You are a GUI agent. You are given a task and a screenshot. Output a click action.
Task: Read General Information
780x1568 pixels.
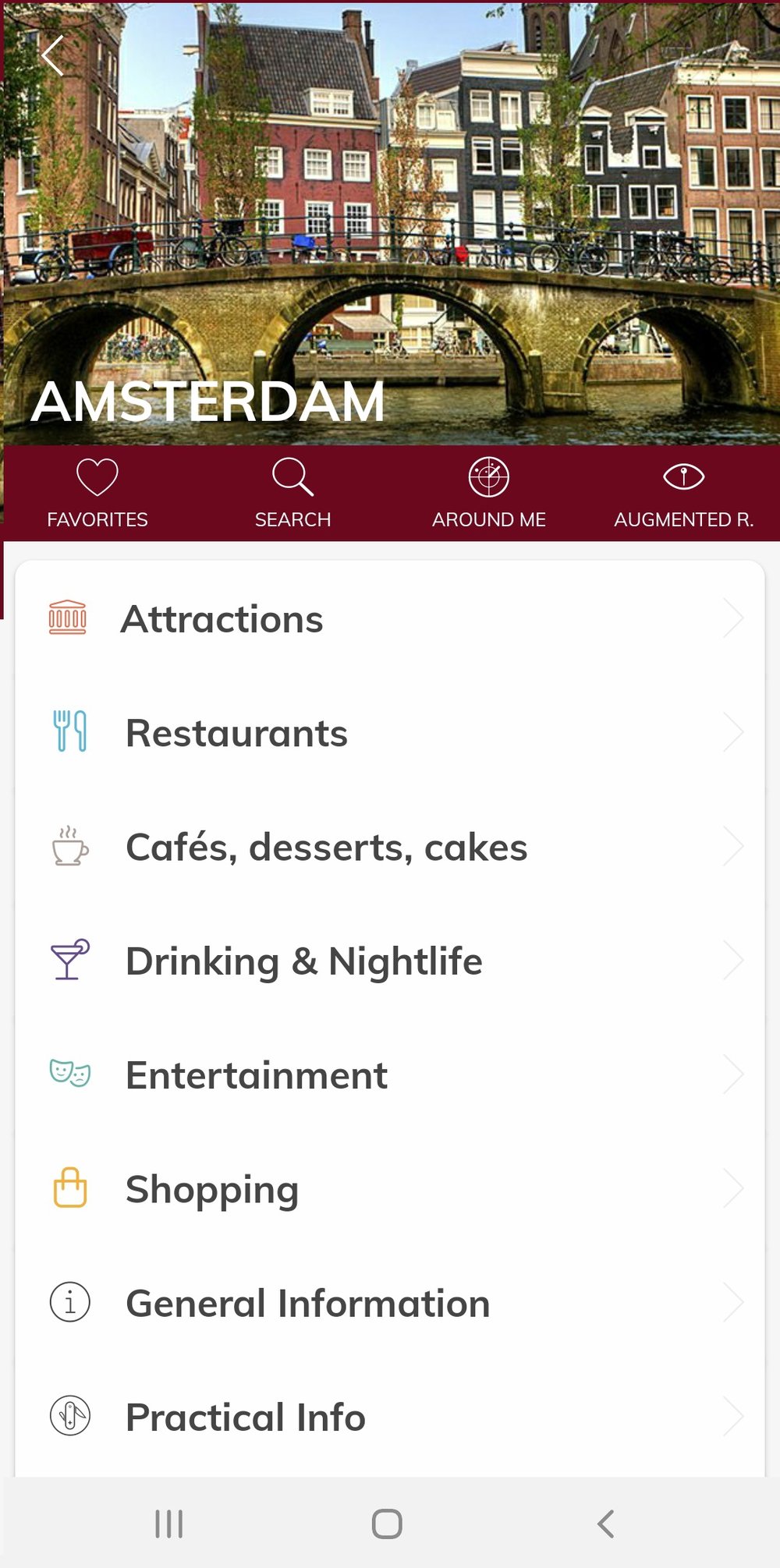[x=390, y=1303]
